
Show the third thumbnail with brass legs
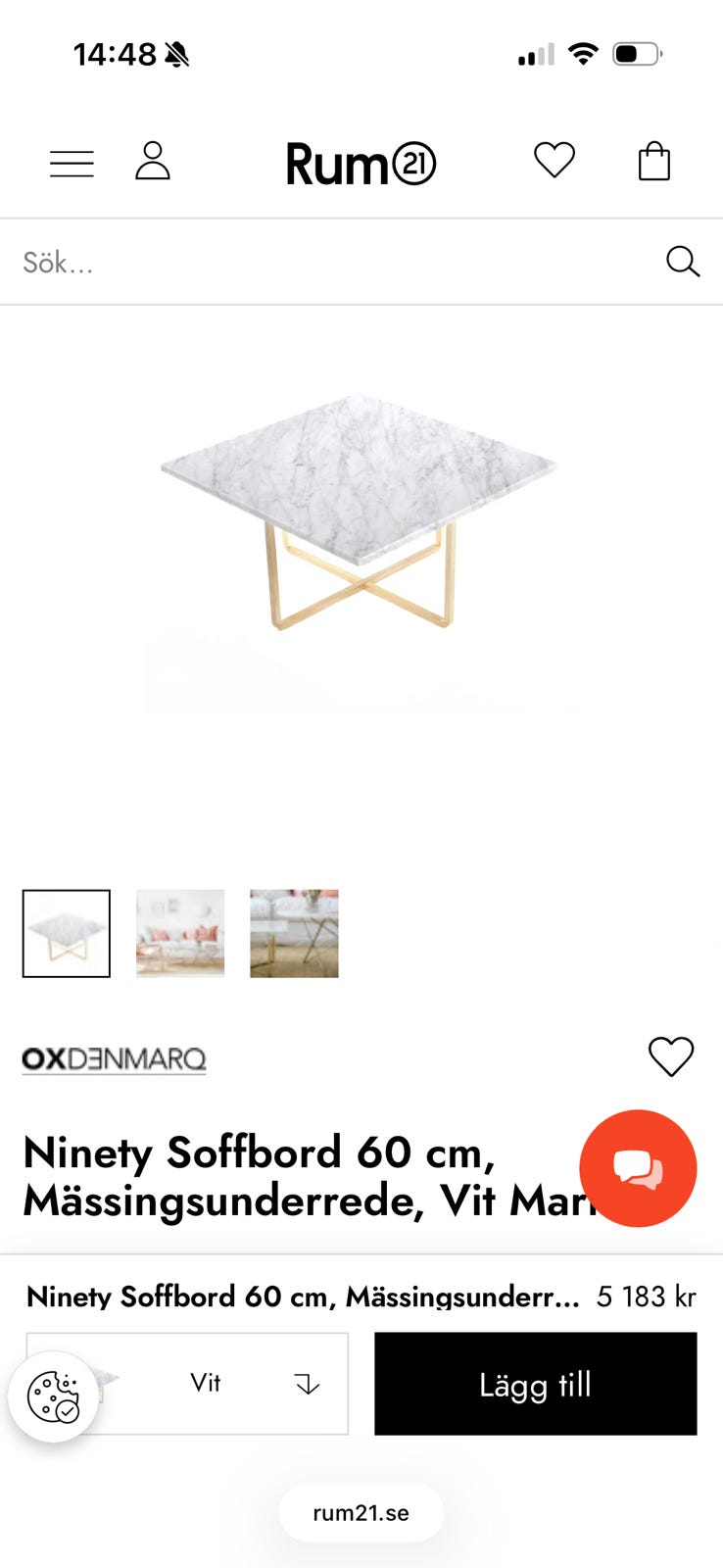point(294,934)
